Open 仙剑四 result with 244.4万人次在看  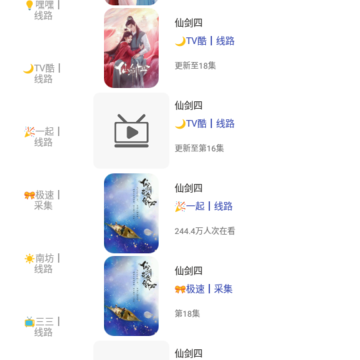pos(180,213)
